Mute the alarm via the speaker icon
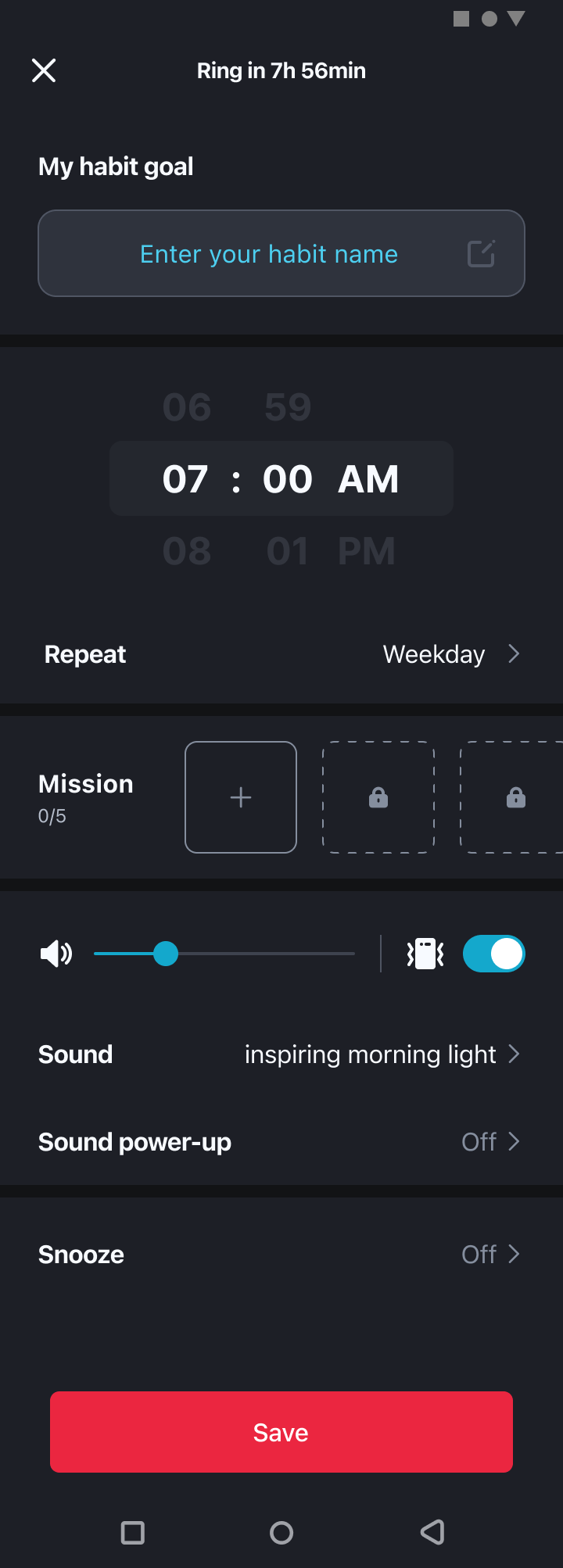The image size is (563, 1568). click(x=56, y=954)
